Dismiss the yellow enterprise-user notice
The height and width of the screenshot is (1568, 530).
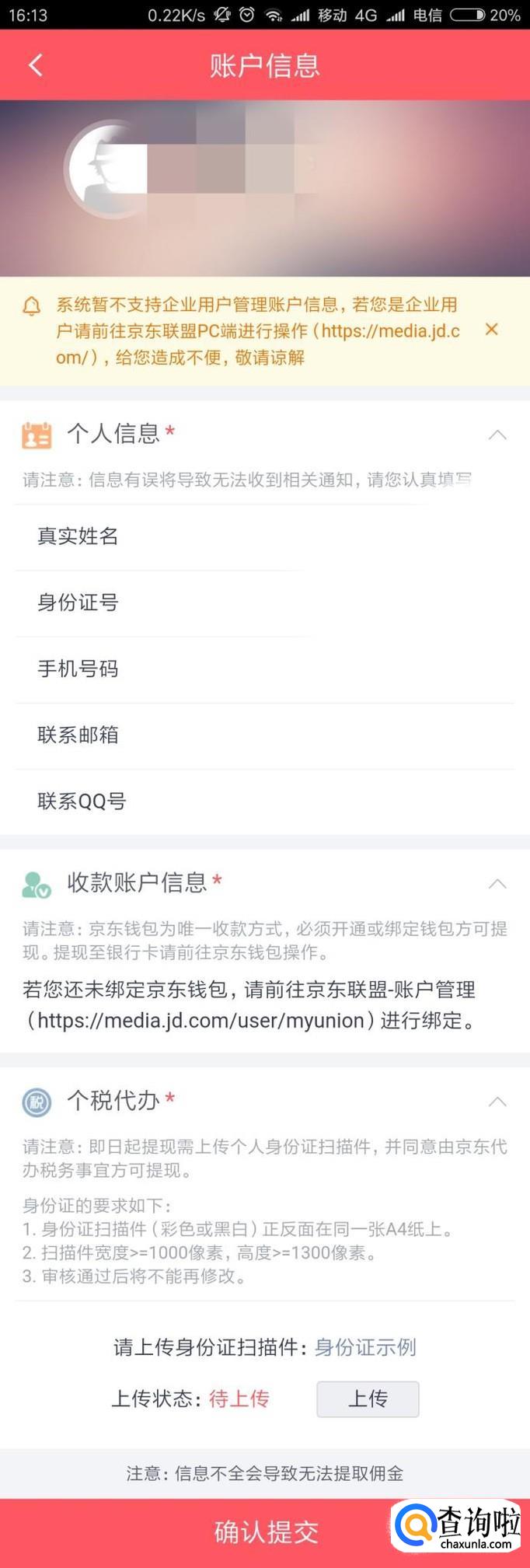click(x=491, y=330)
